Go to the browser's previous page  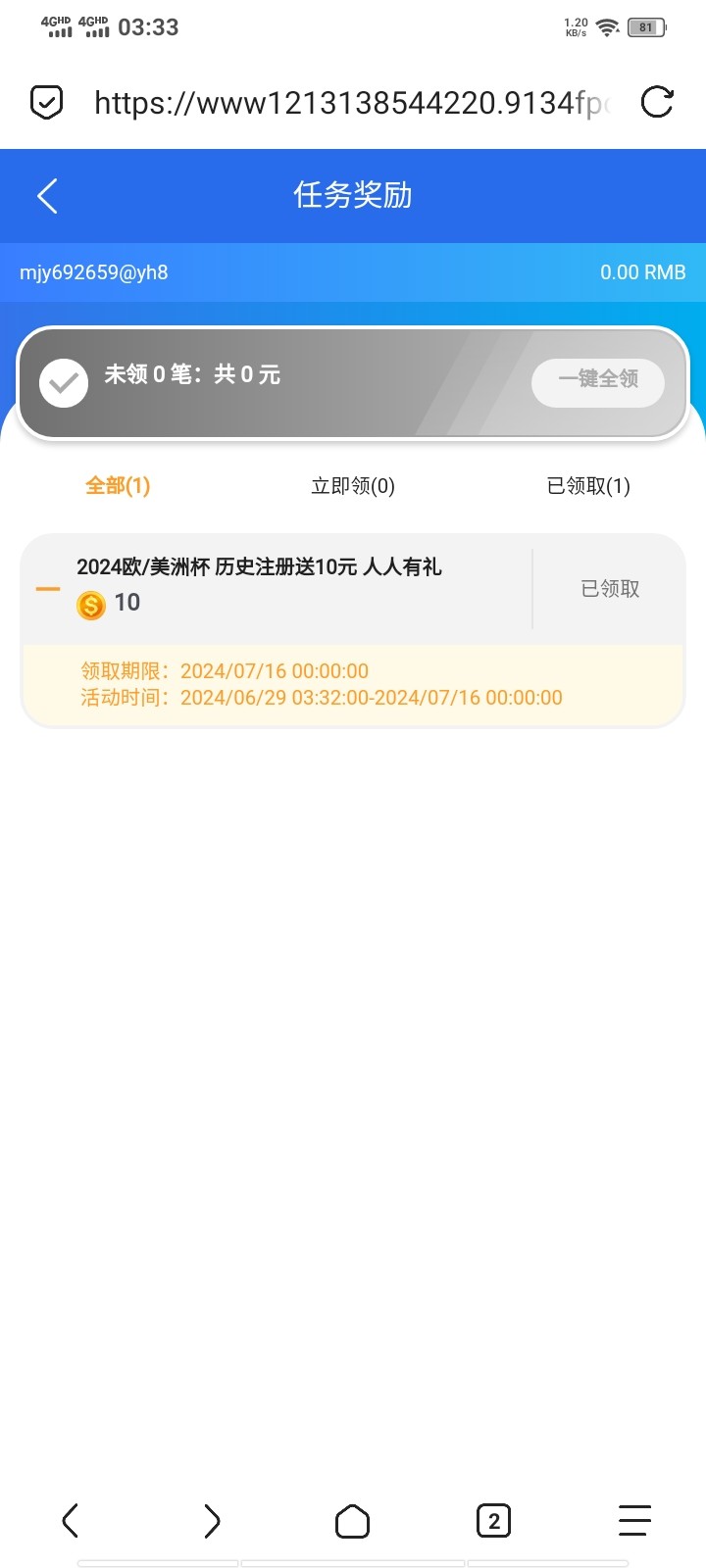click(71, 1521)
